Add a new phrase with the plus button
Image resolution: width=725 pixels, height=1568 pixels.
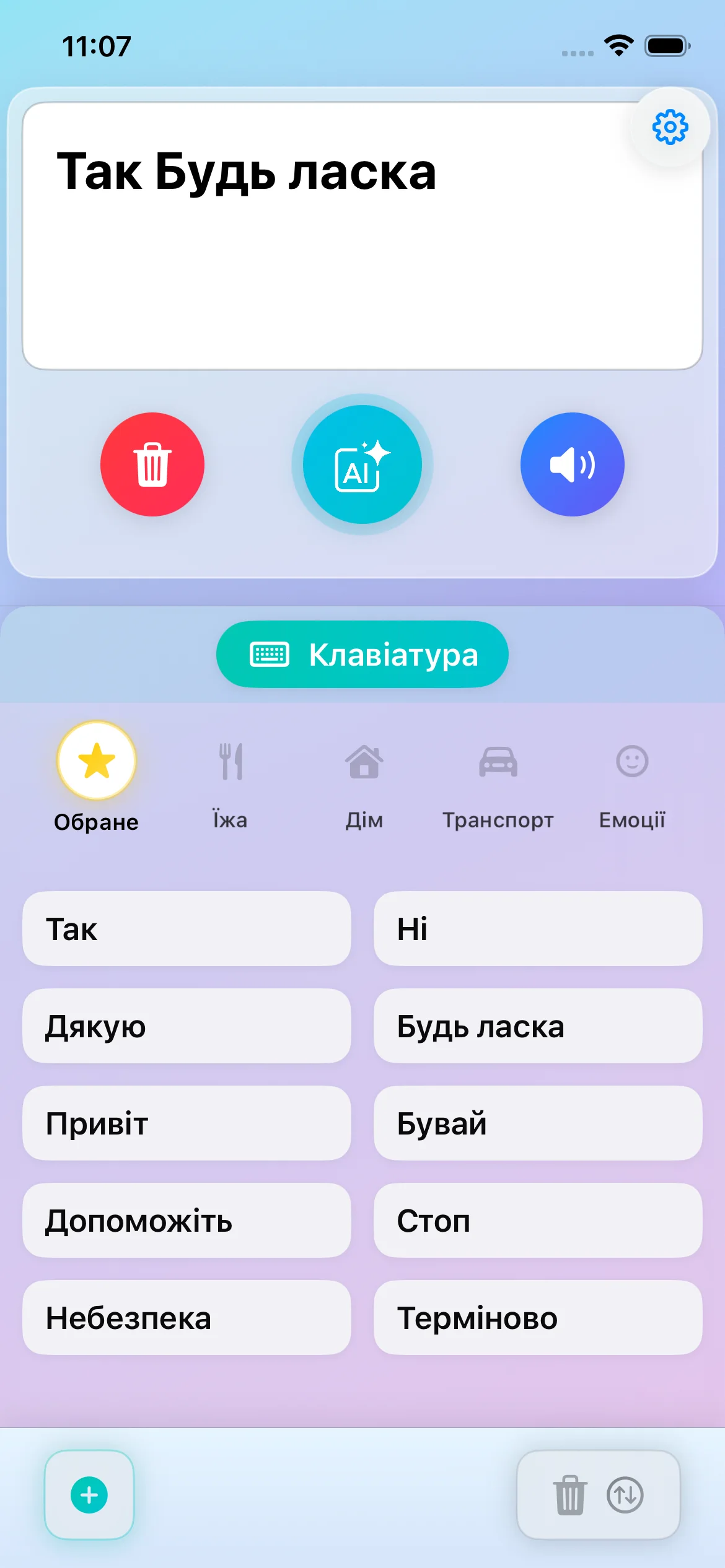point(89,1495)
